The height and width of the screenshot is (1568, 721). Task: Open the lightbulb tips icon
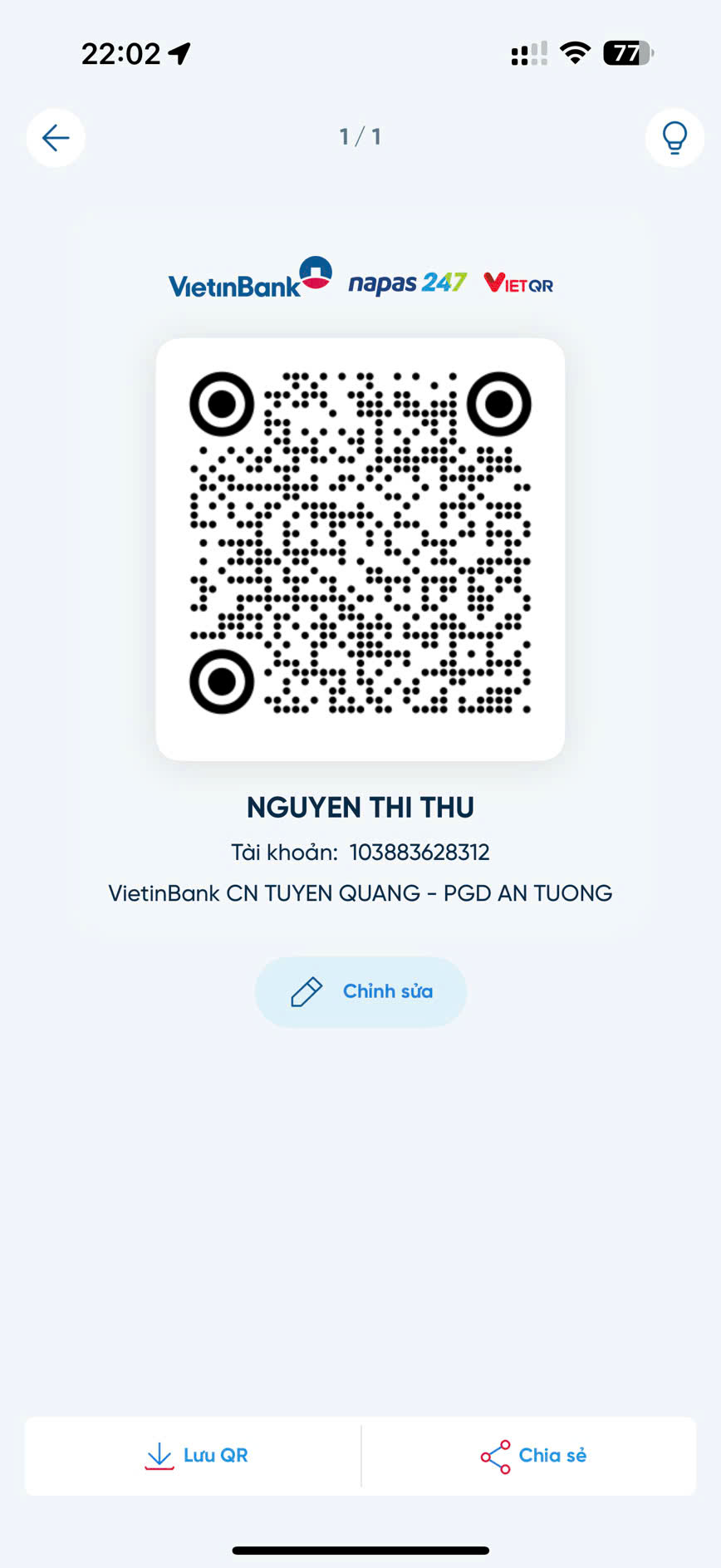coord(674,138)
